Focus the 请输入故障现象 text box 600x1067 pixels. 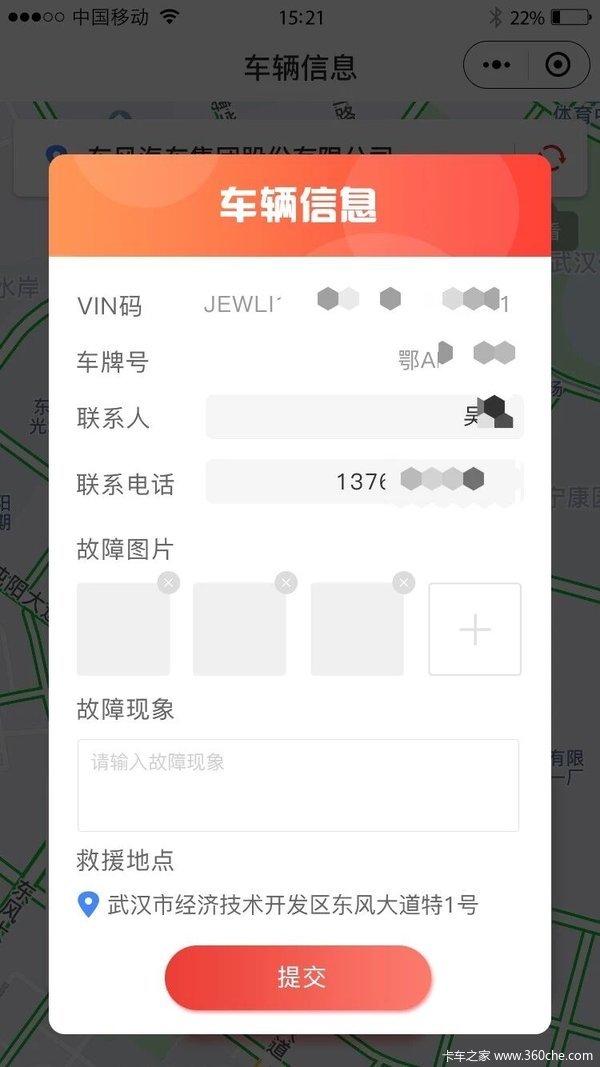tap(298, 785)
